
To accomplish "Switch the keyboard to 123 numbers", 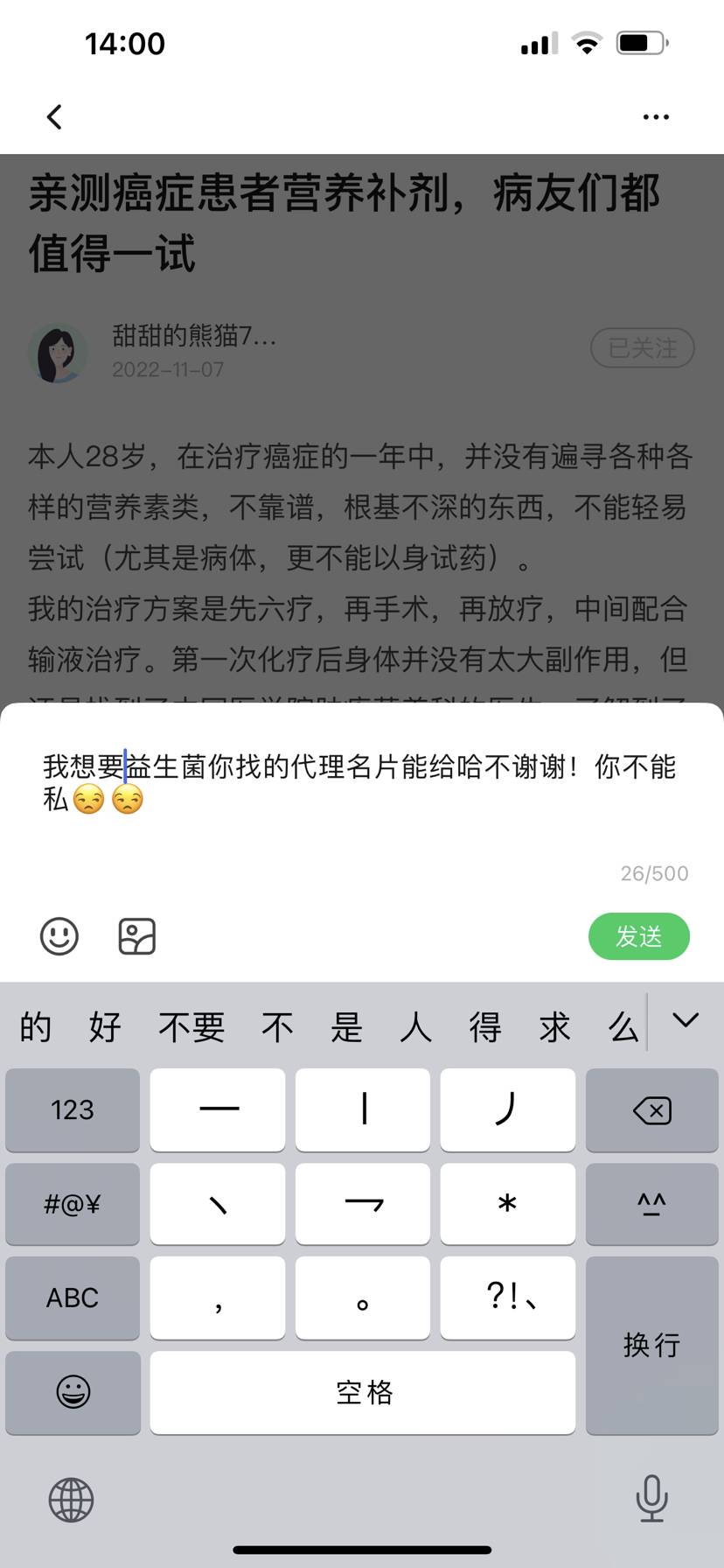I will pyautogui.click(x=73, y=1110).
